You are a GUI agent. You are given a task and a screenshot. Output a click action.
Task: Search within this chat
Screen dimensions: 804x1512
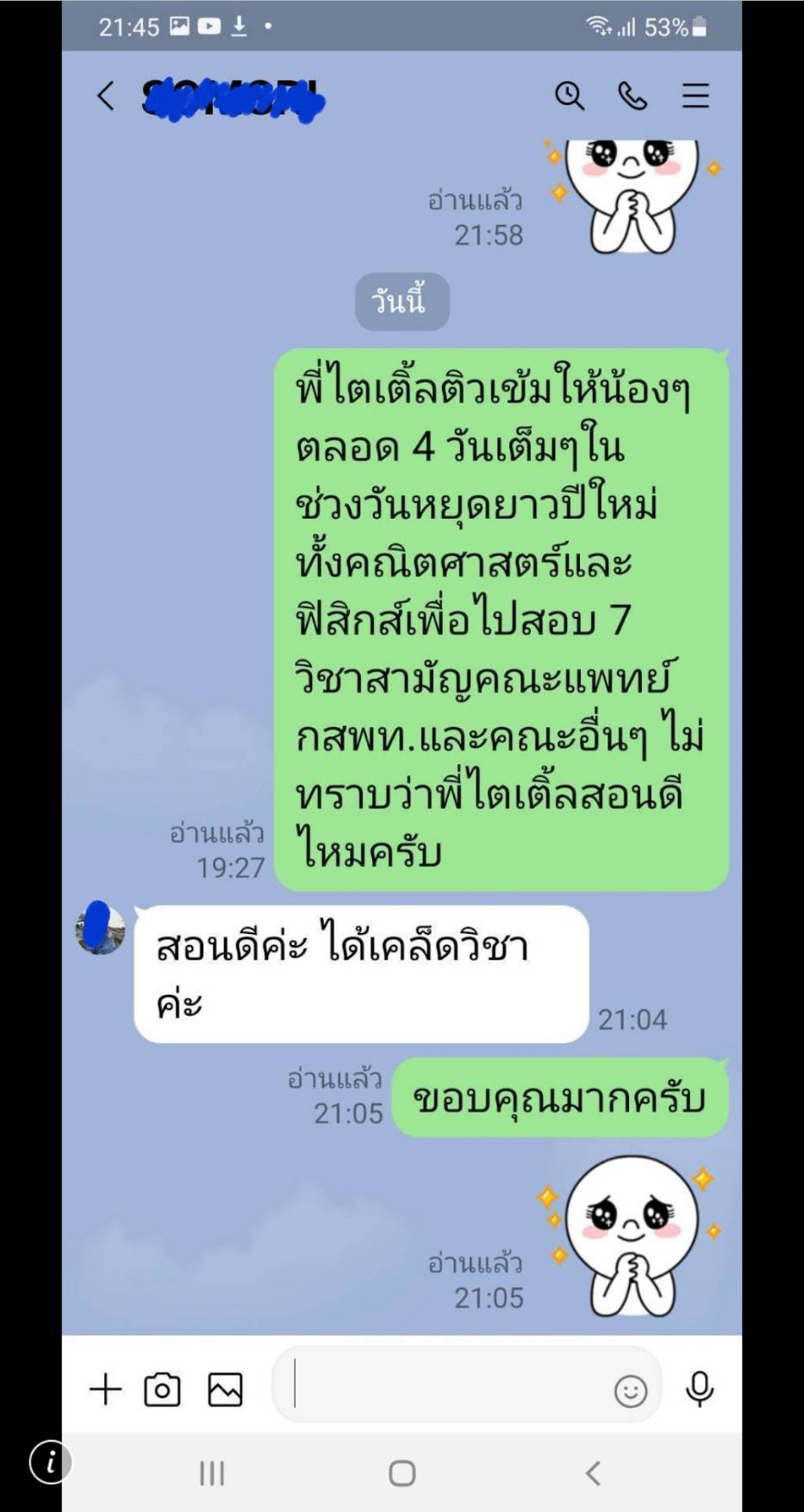(x=569, y=95)
